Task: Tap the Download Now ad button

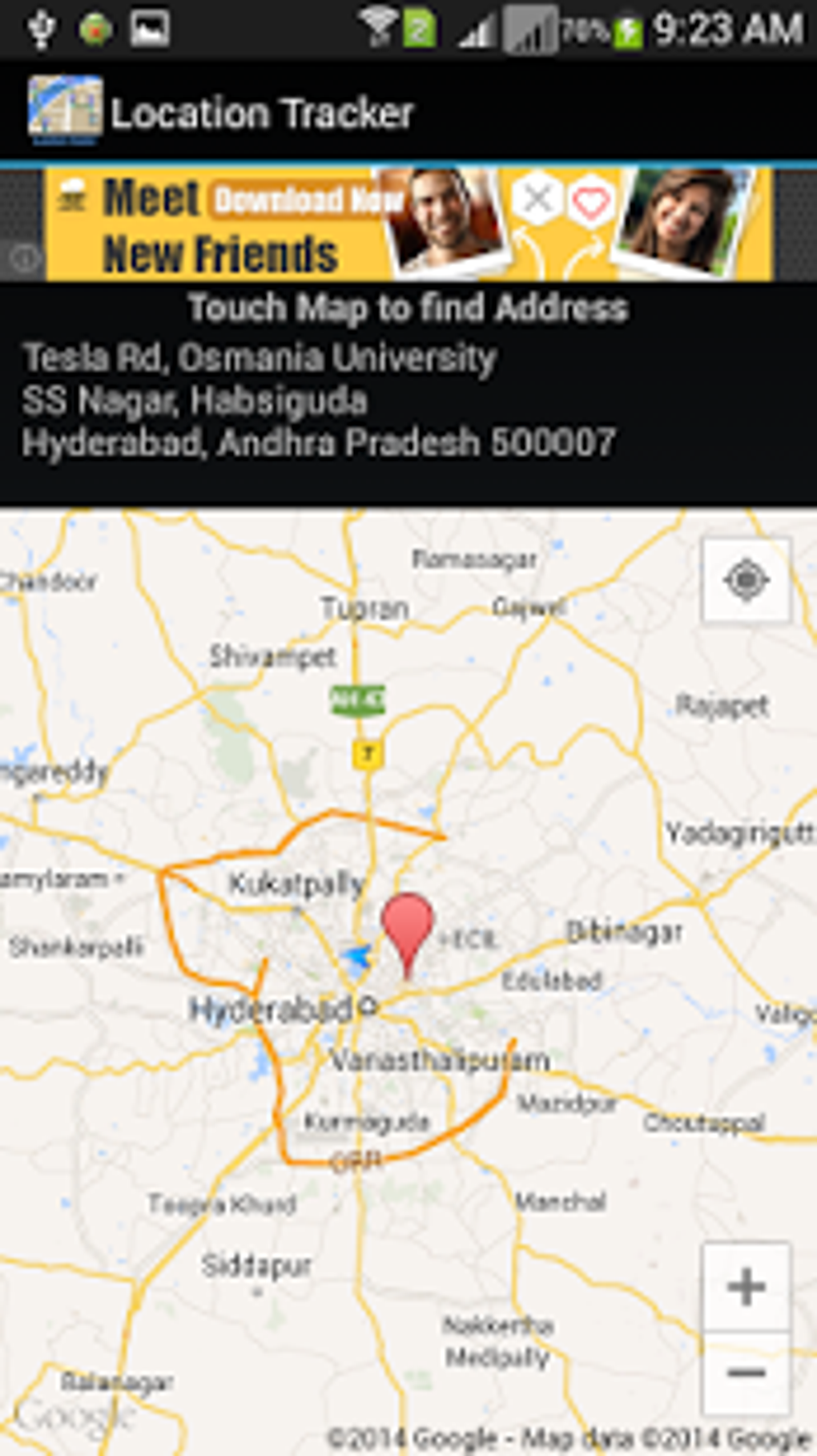Action: [x=308, y=200]
